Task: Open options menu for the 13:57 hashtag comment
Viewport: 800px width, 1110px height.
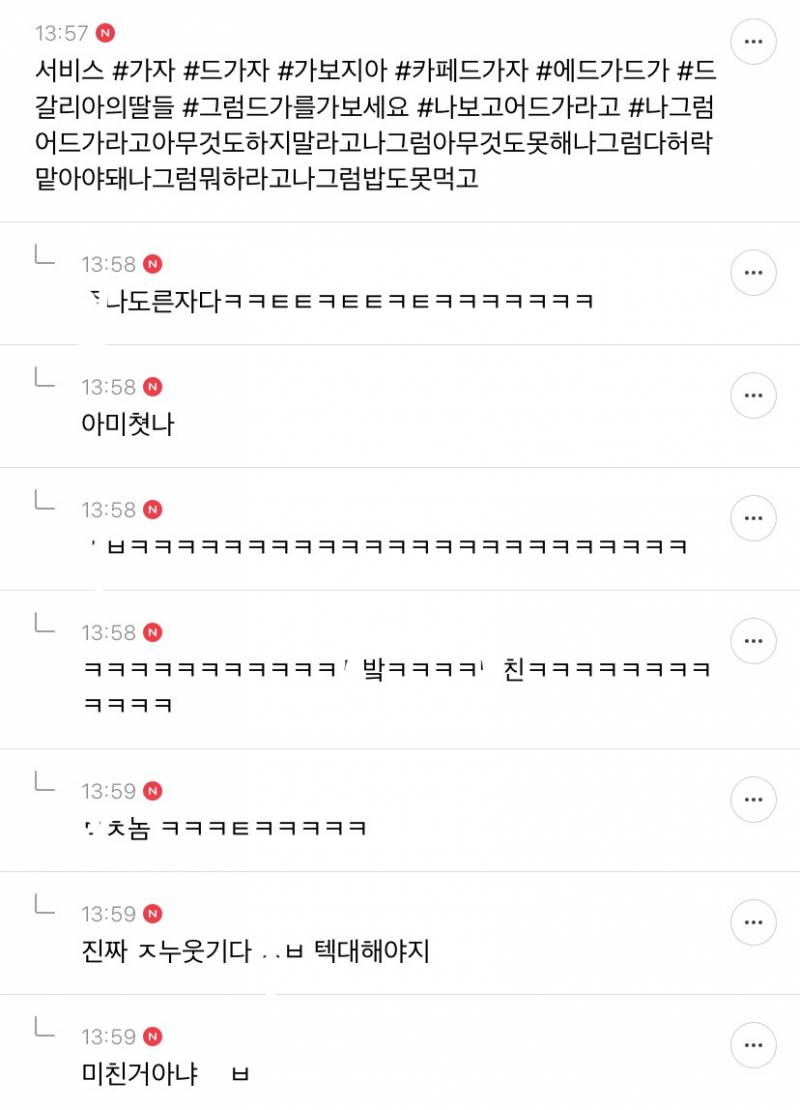Action: point(754,42)
